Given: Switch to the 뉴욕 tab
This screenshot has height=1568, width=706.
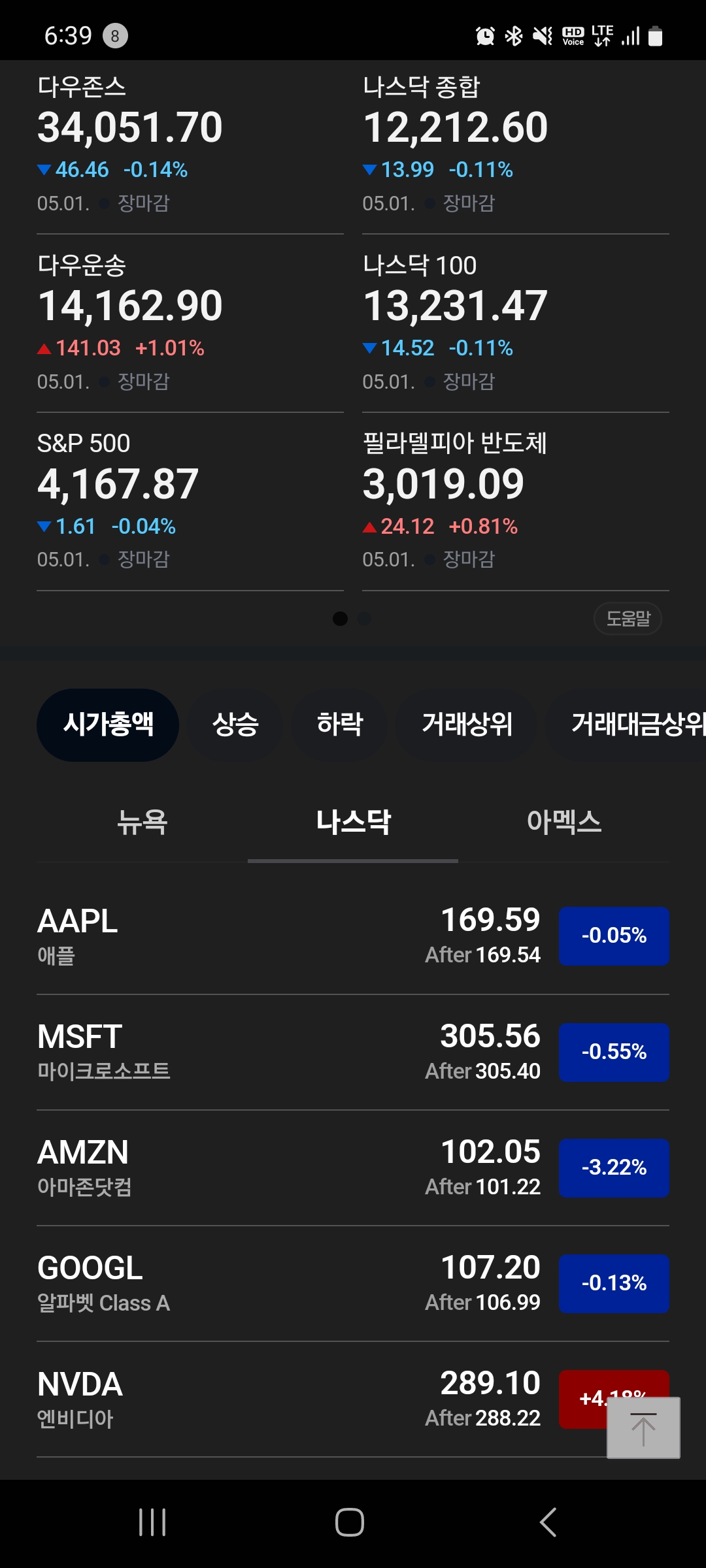Looking at the screenshot, I should (142, 822).
